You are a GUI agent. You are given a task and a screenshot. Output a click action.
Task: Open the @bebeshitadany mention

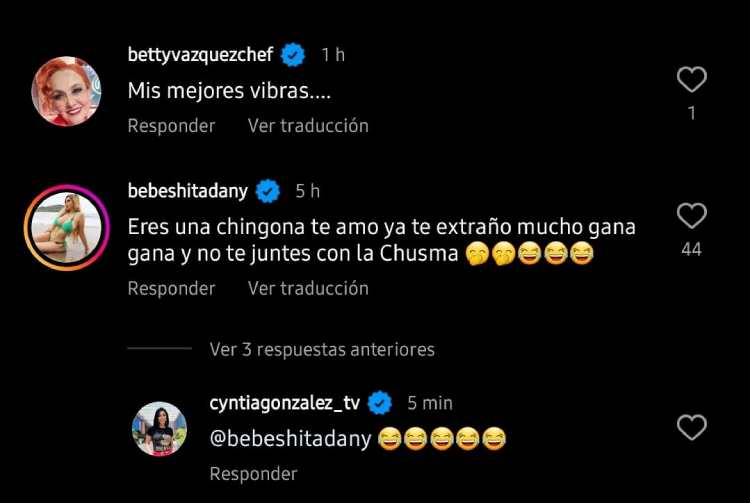click(290, 438)
